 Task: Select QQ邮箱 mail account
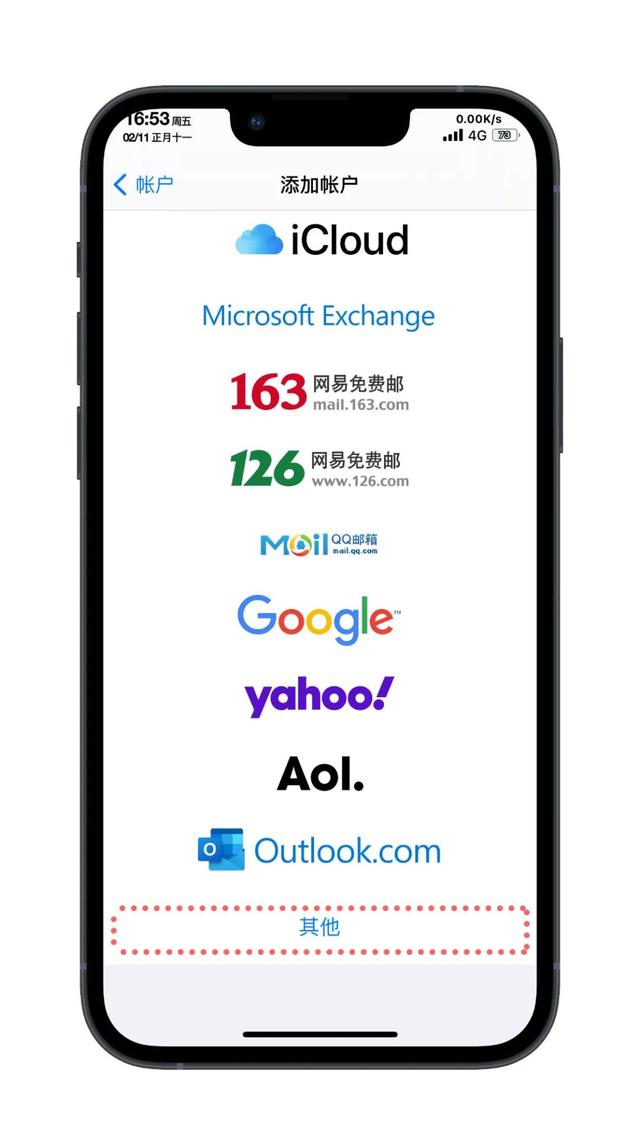(x=319, y=544)
